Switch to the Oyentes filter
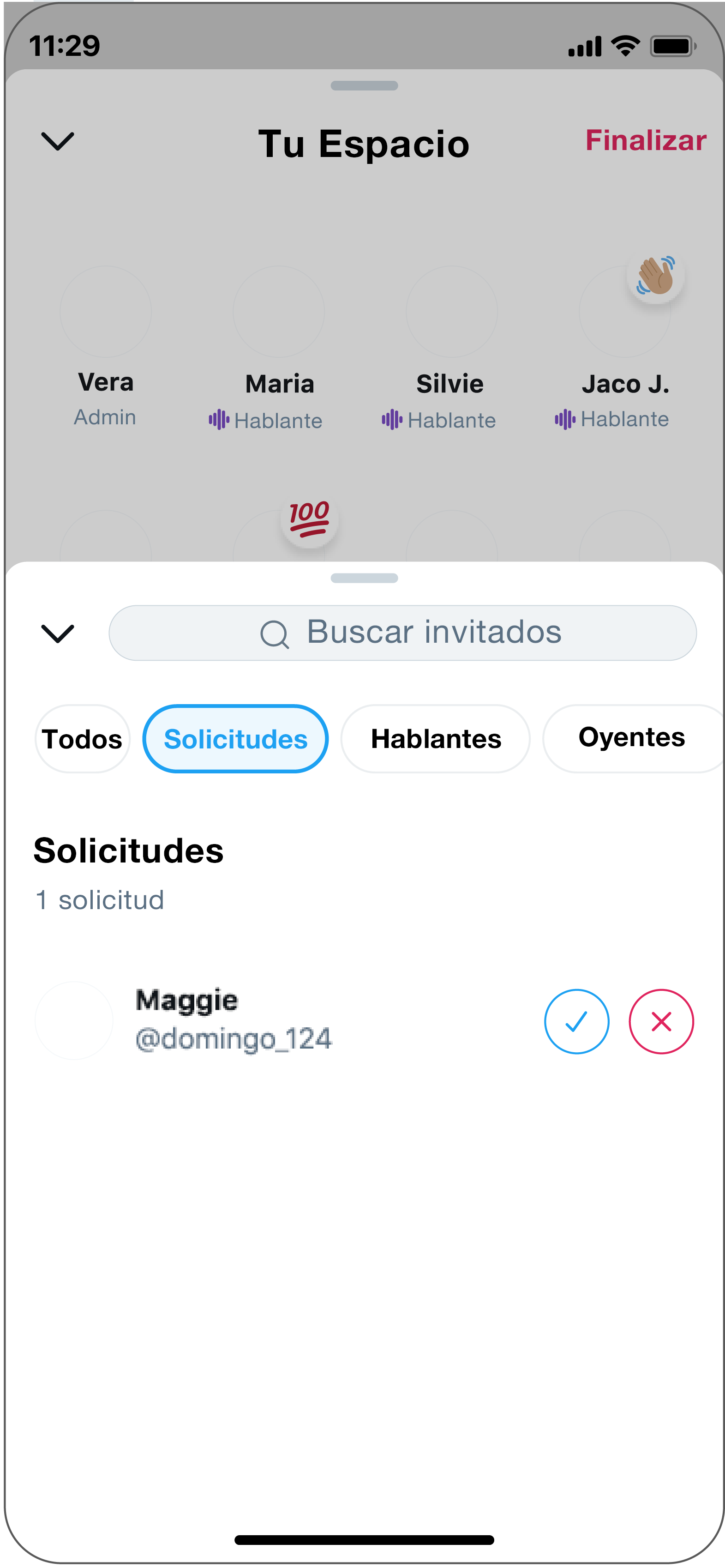This screenshot has width=725, height=1568. click(631, 738)
